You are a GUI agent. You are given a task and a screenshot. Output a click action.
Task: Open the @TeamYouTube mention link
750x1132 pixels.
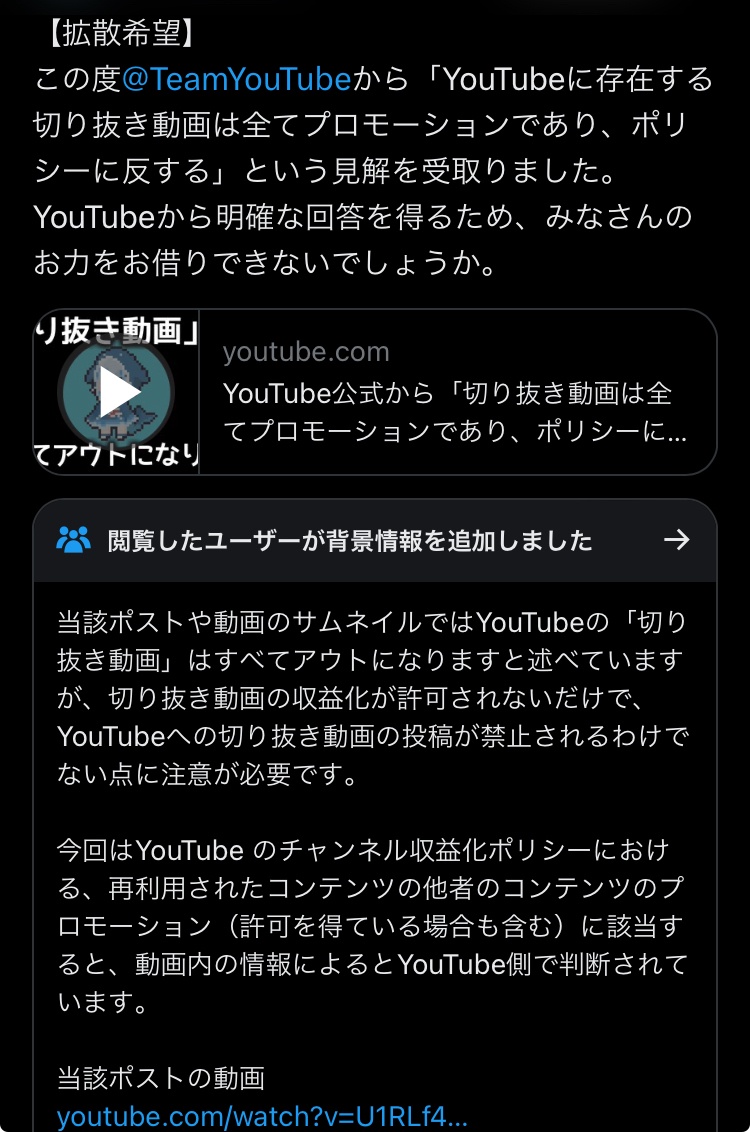coord(236,79)
